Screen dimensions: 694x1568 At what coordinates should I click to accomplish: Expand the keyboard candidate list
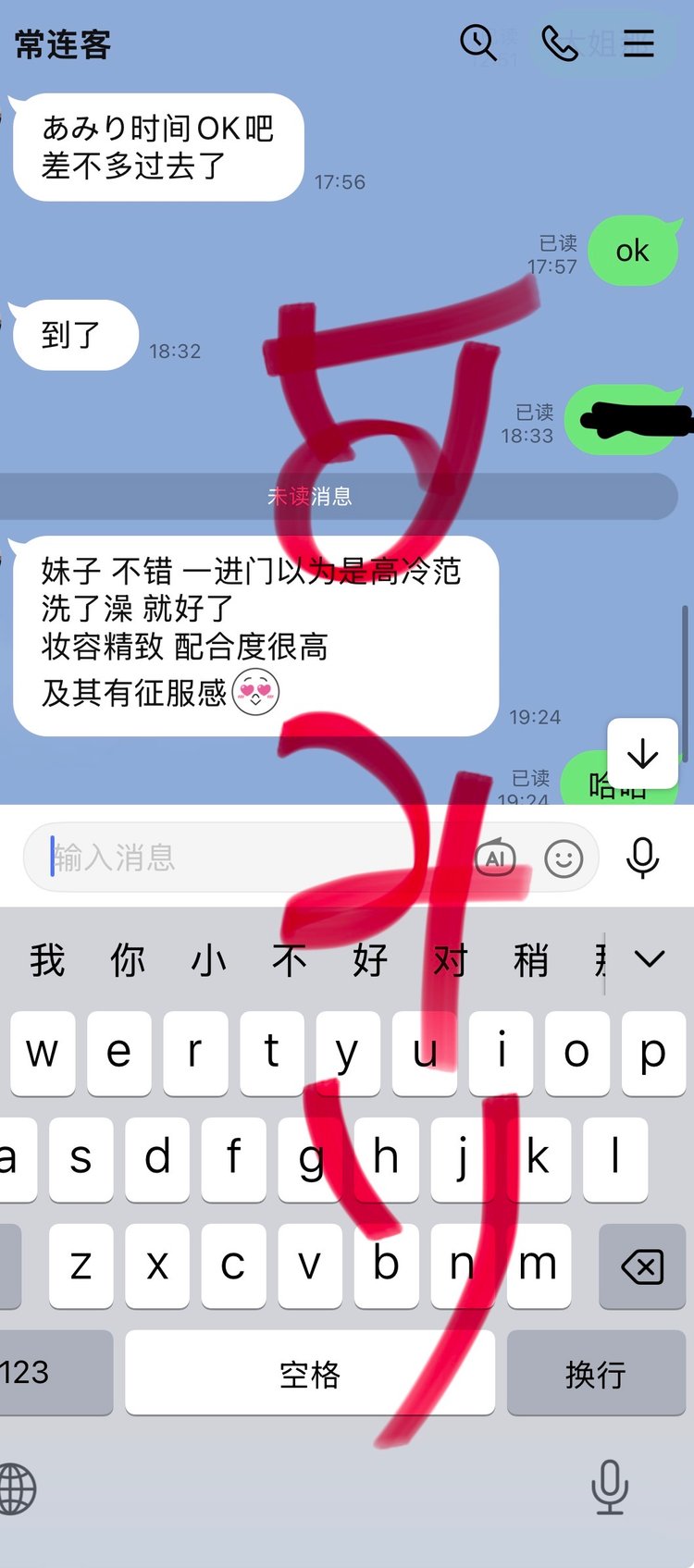tap(650, 959)
